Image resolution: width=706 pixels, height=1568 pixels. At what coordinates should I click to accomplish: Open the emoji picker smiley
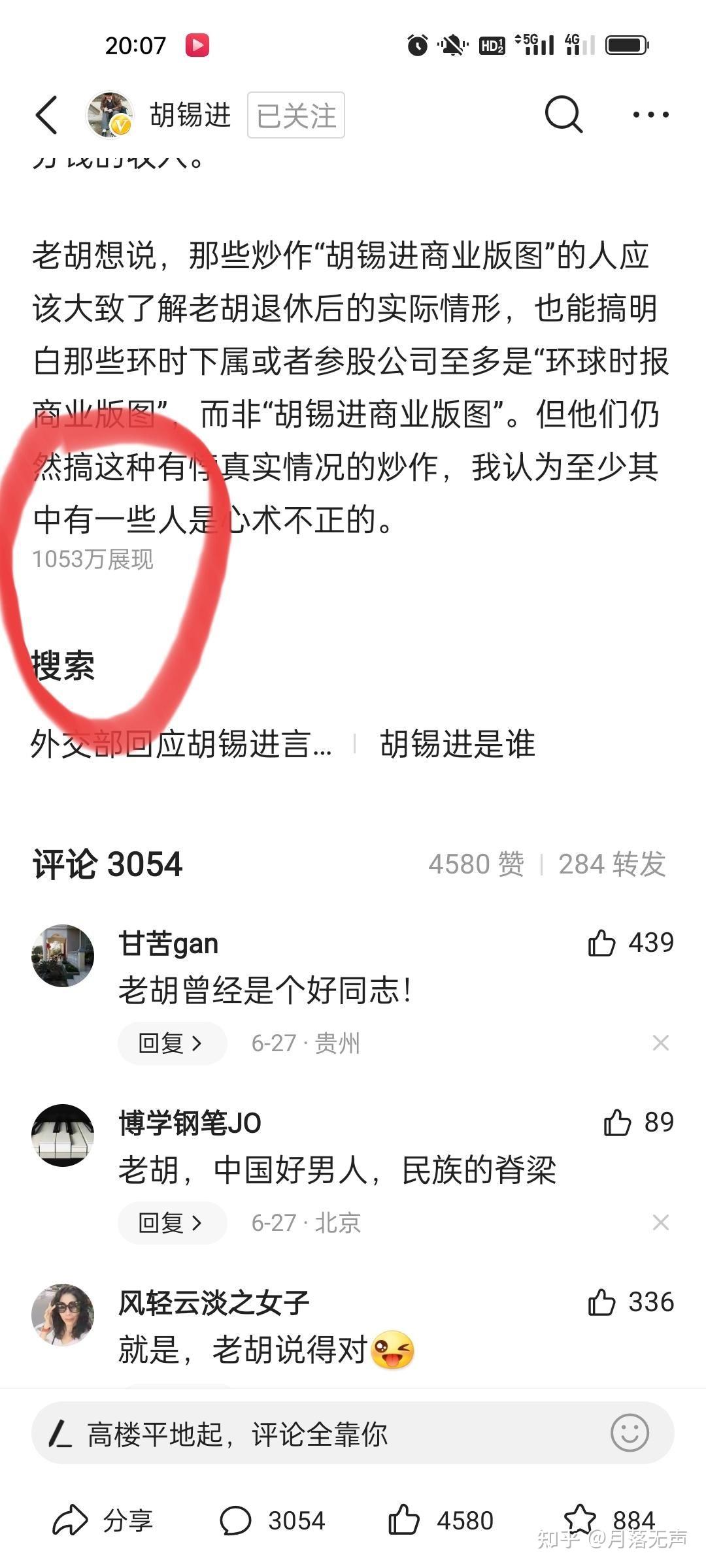coord(630,1433)
